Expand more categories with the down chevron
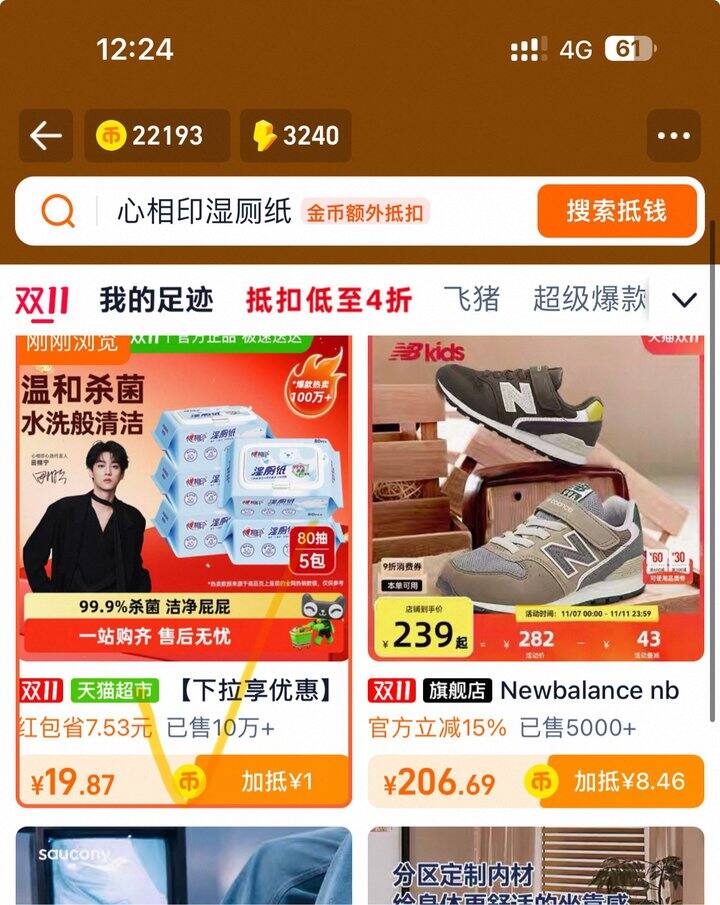 (x=682, y=297)
